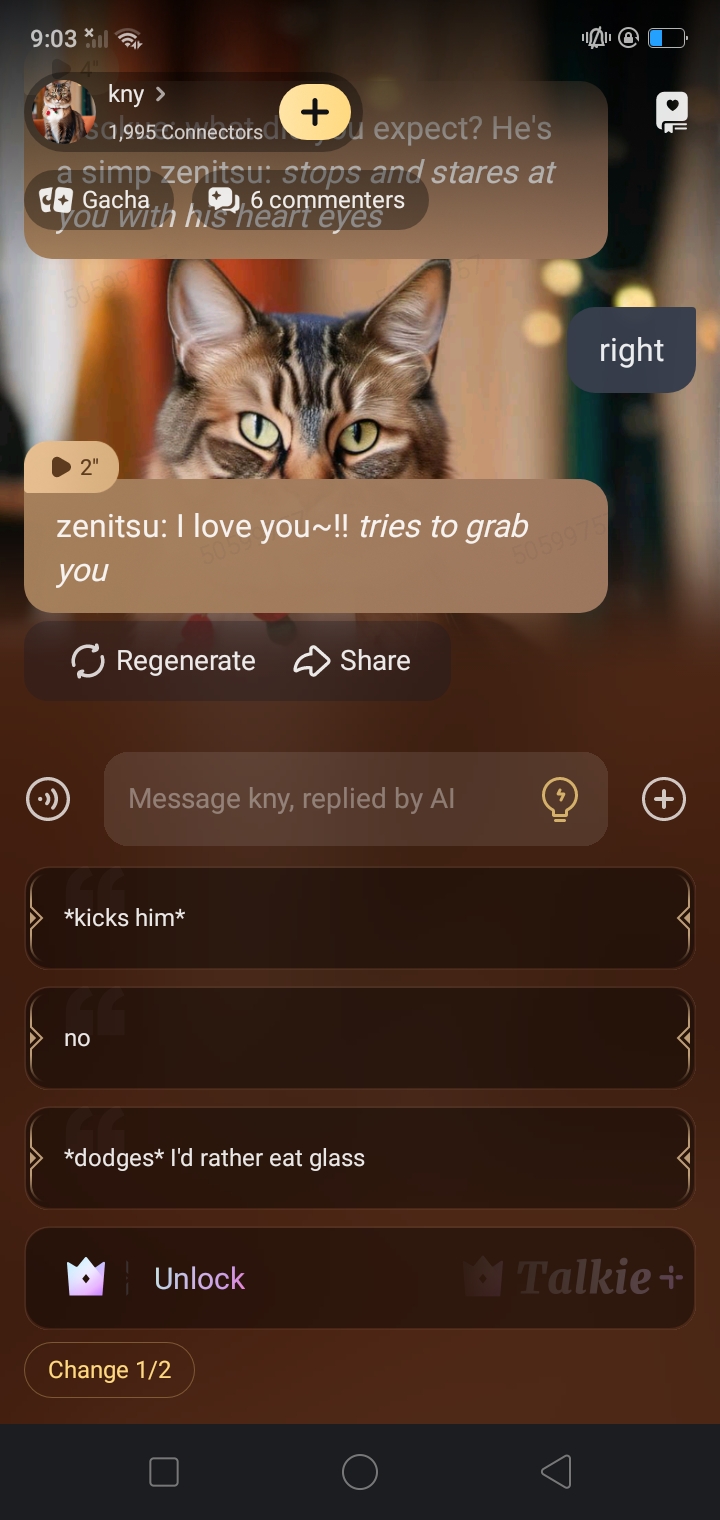Tap the yellow plus connect button

[x=315, y=112]
